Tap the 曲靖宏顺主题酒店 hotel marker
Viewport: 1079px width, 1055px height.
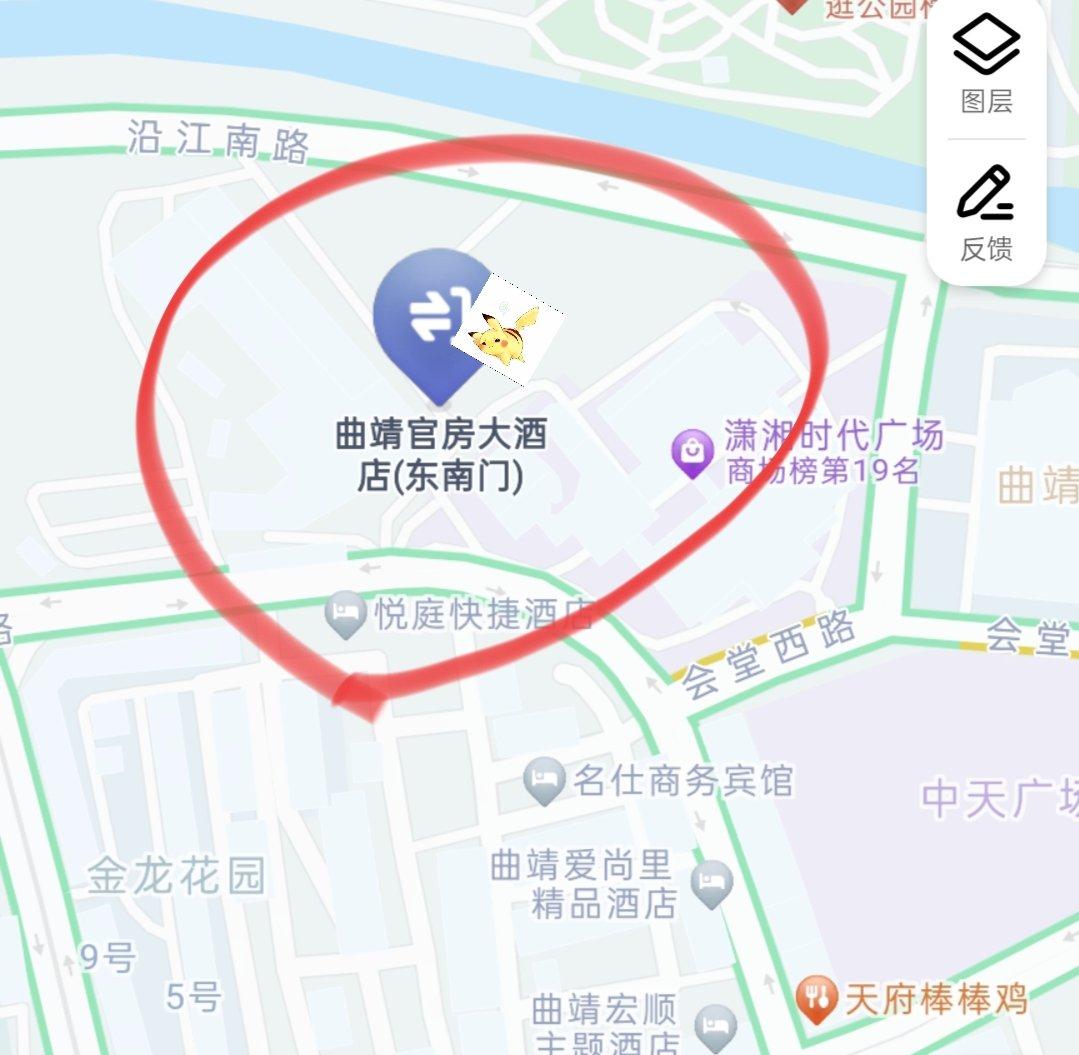point(715,1024)
